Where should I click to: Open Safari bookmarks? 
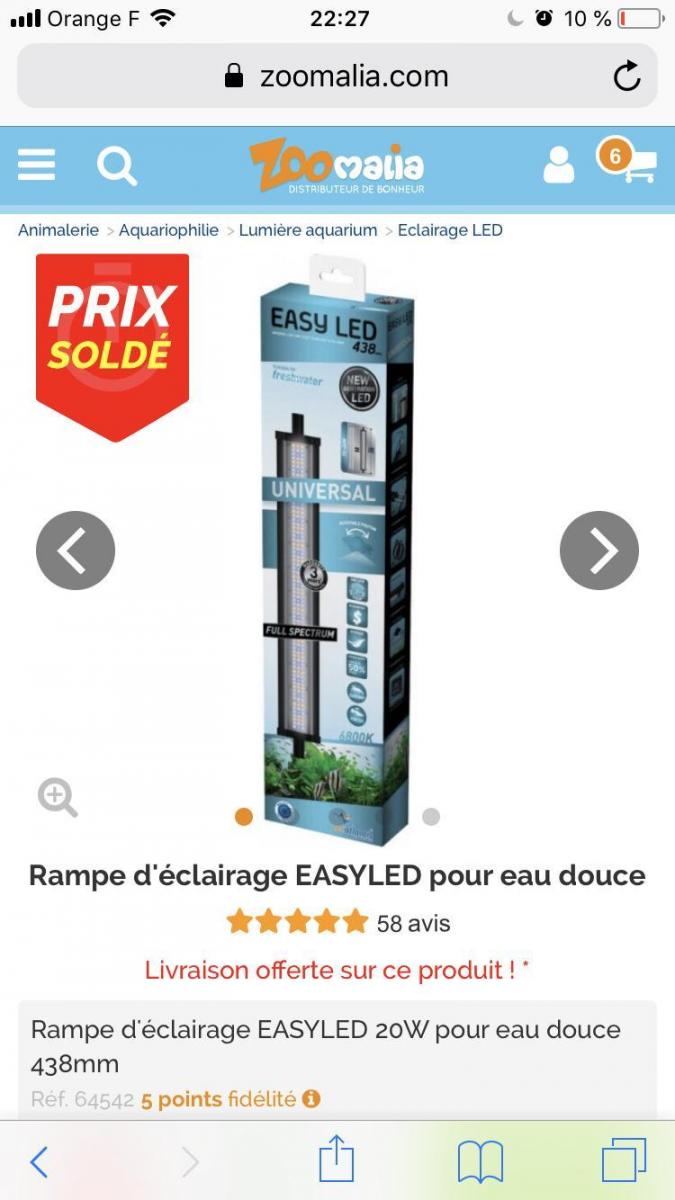coord(480,1163)
